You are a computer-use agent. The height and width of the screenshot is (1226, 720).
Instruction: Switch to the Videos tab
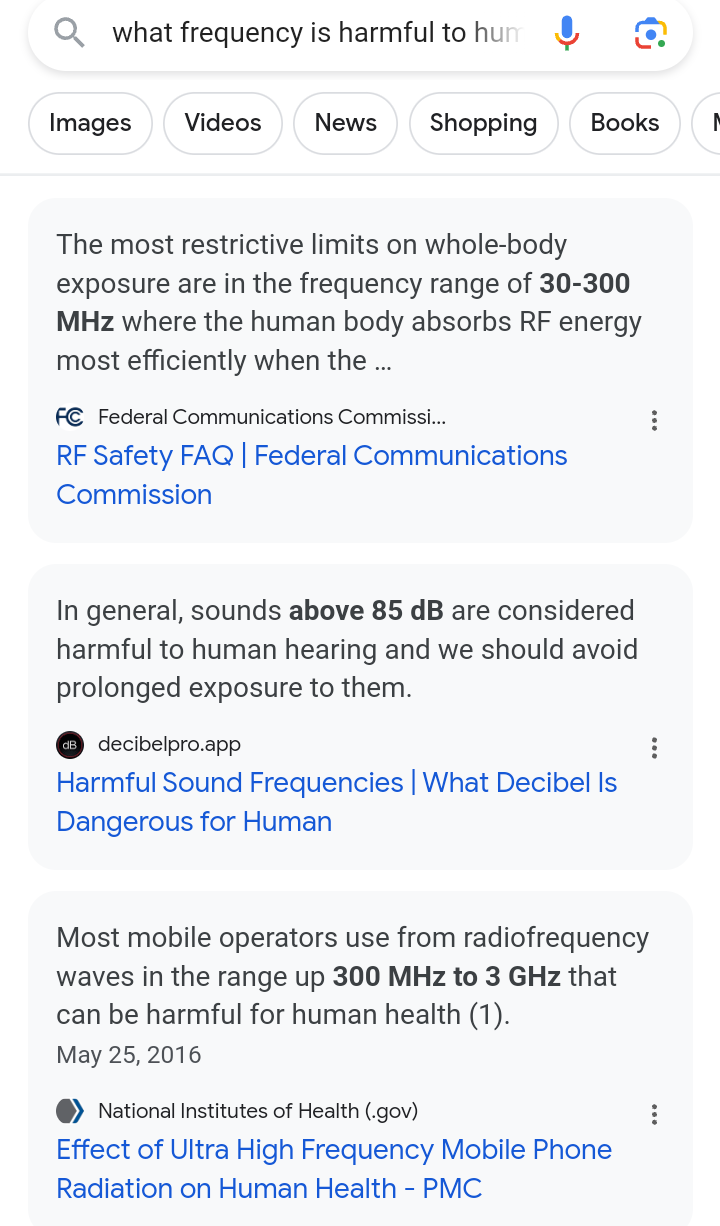(x=222, y=123)
